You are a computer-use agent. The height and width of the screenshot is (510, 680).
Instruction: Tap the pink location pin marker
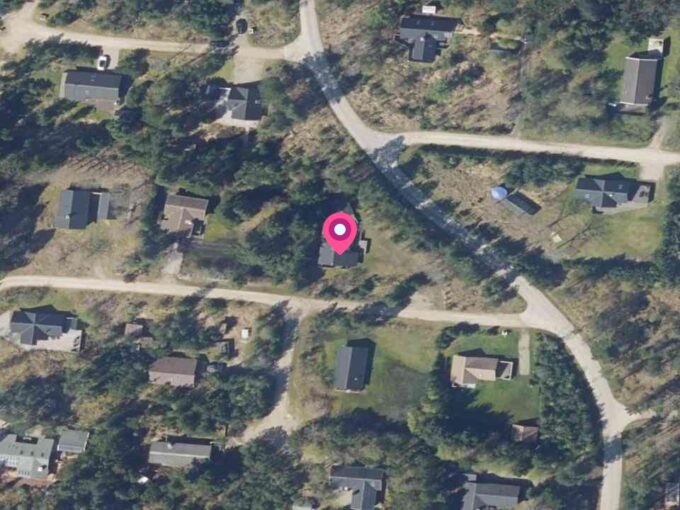(x=341, y=232)
